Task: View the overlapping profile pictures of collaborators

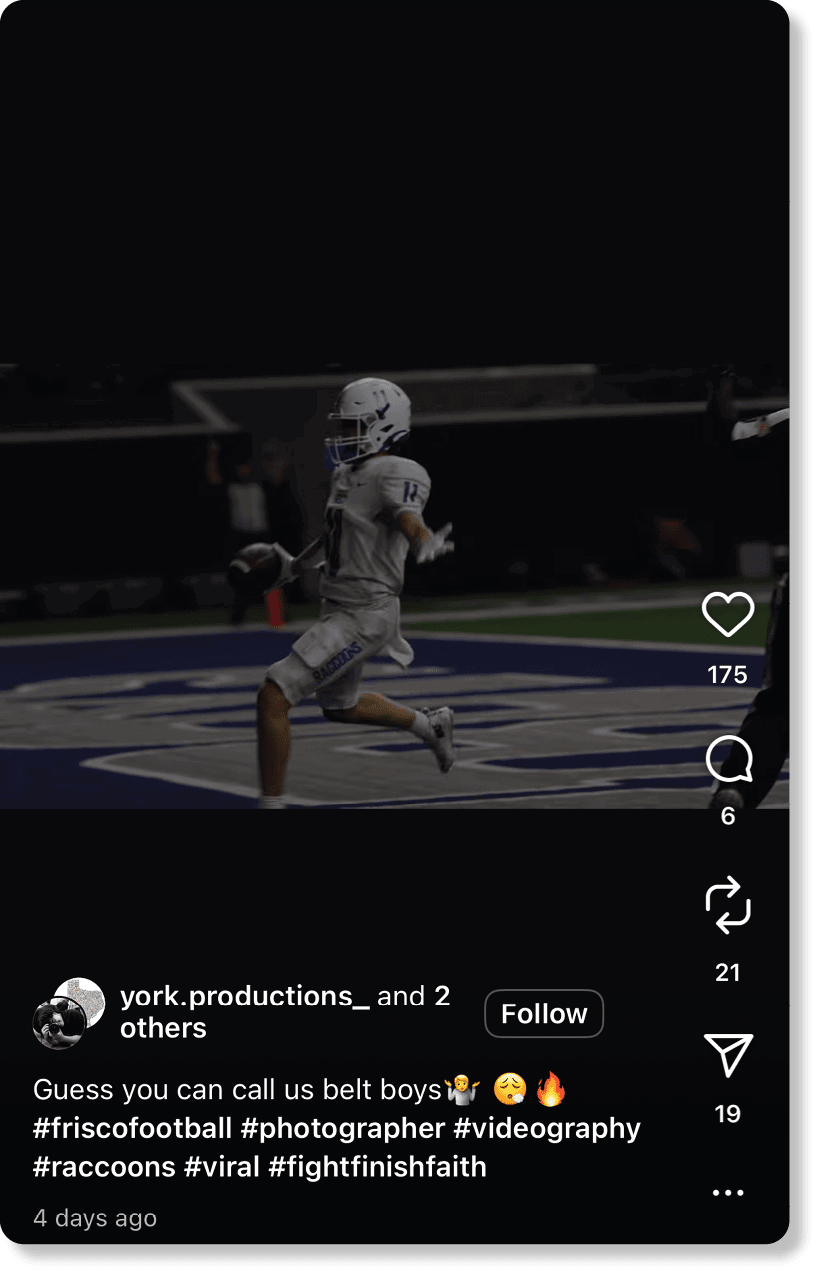Action: pyautogui.click(x=69, y=1012)
